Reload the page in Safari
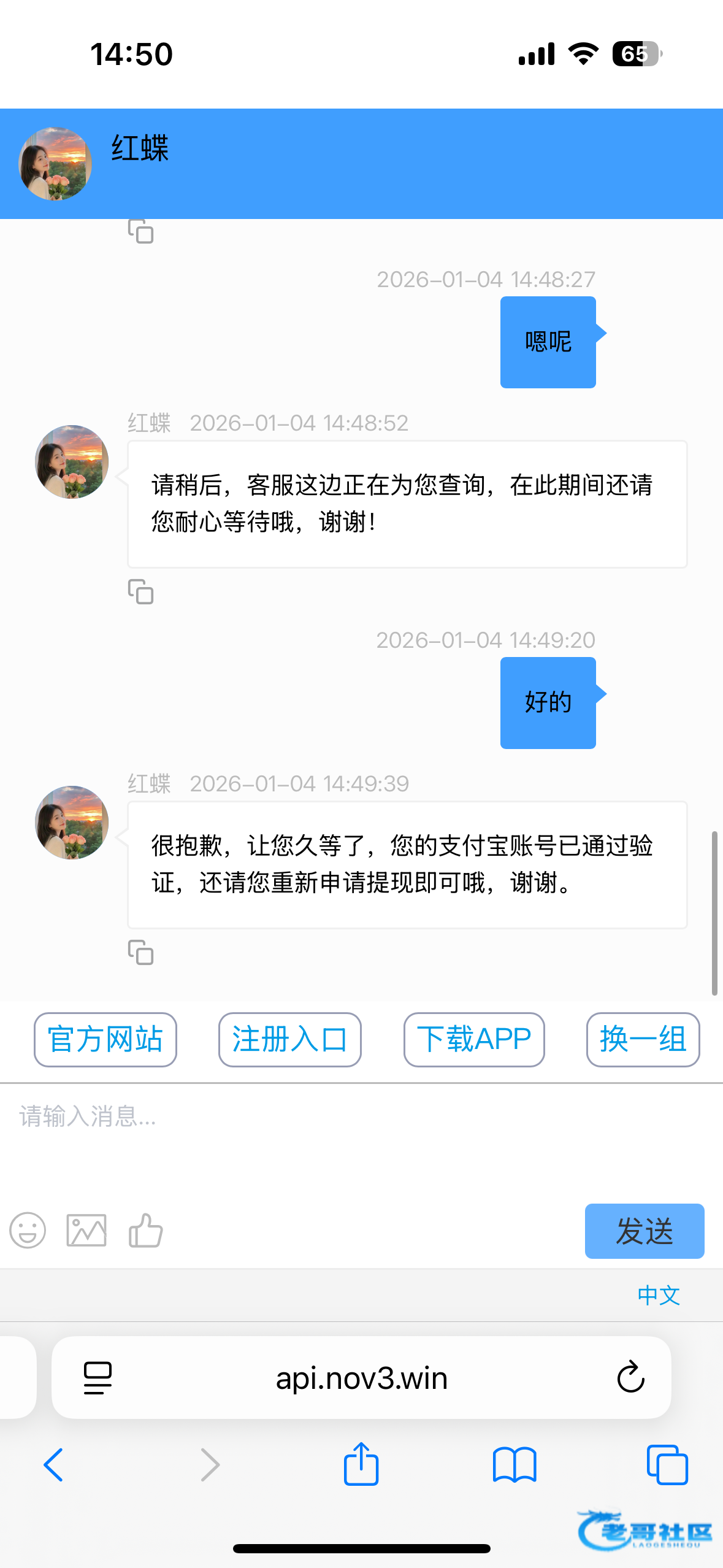Viewport: 723px width, 1568px height. [630, 1377]
